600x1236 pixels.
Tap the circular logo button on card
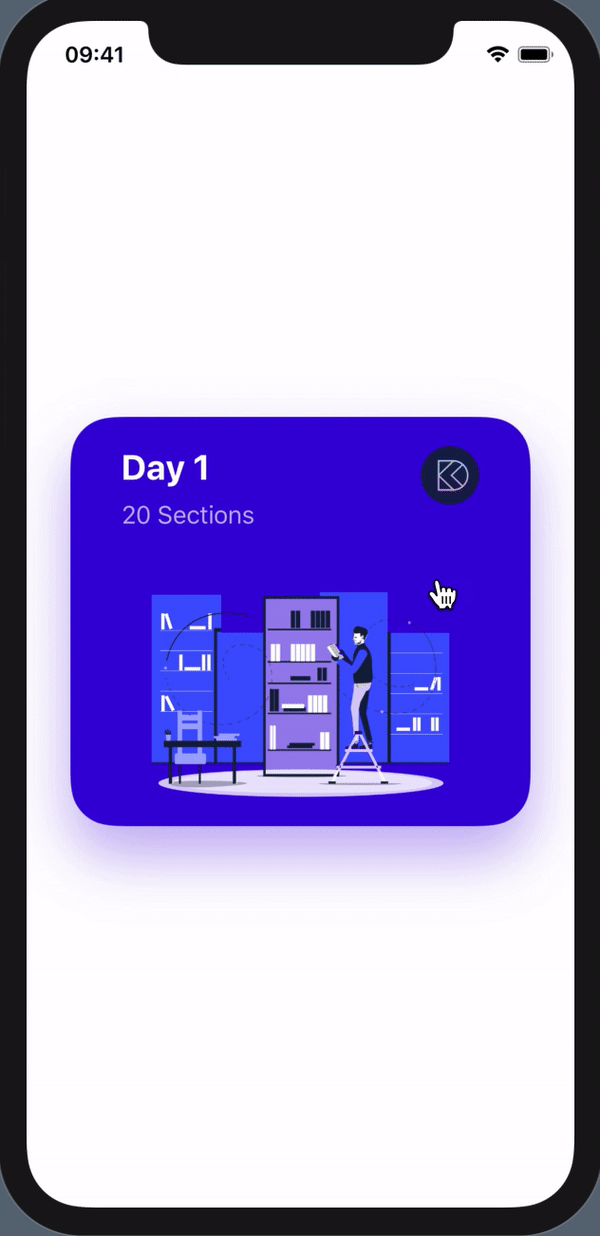coord(450,475)
